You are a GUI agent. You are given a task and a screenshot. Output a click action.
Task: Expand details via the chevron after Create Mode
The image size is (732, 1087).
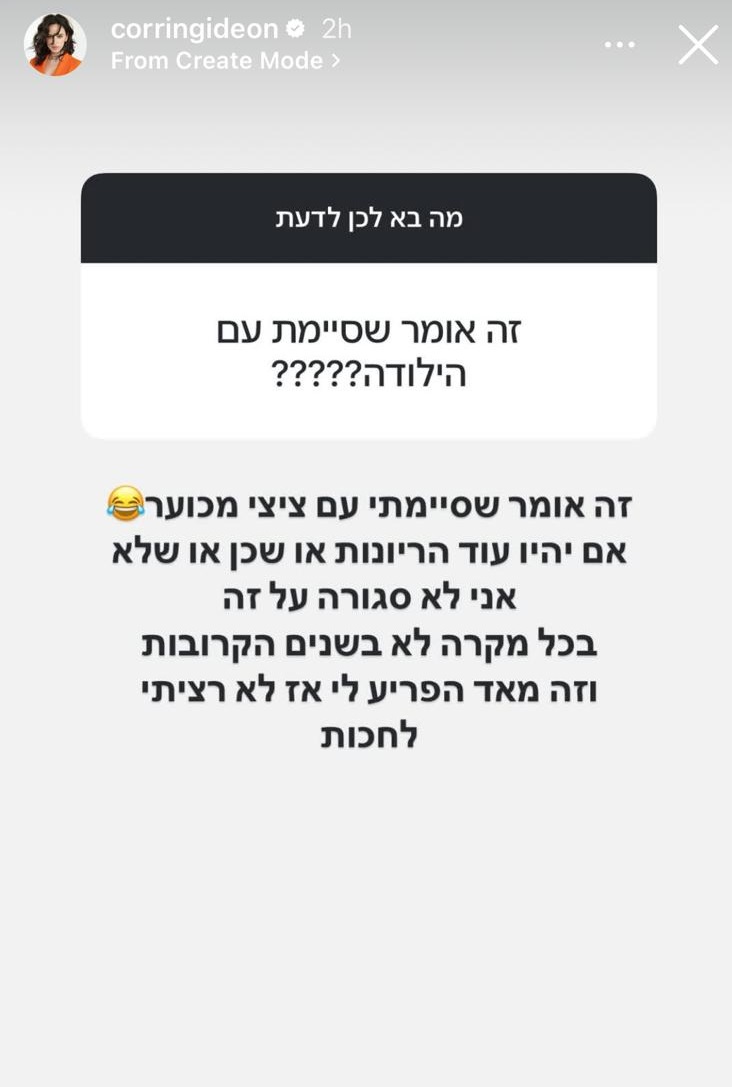[x=334, y=61]
